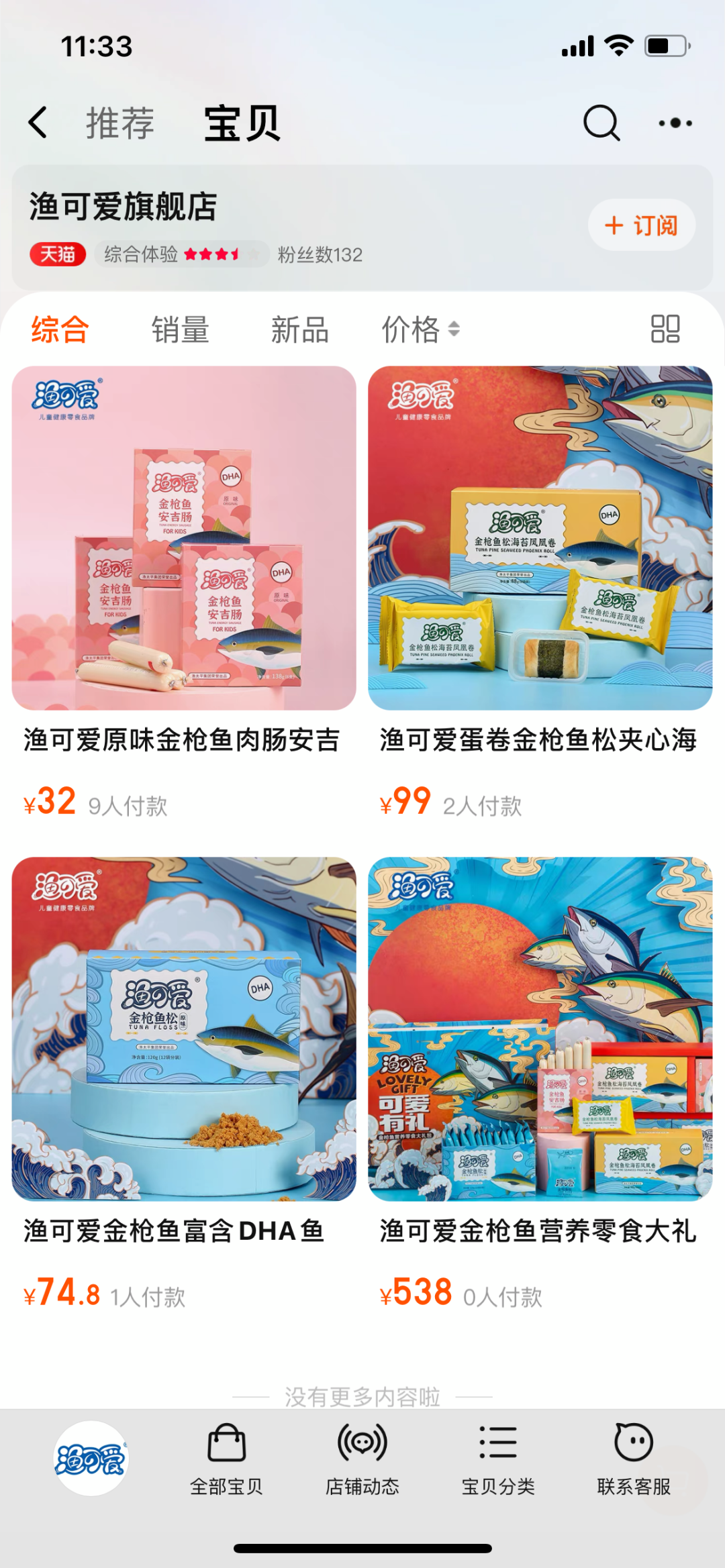Switch to the 推荐 tab
The width and height of the screenshot is (725, 1568).
(x=120, y=123)
